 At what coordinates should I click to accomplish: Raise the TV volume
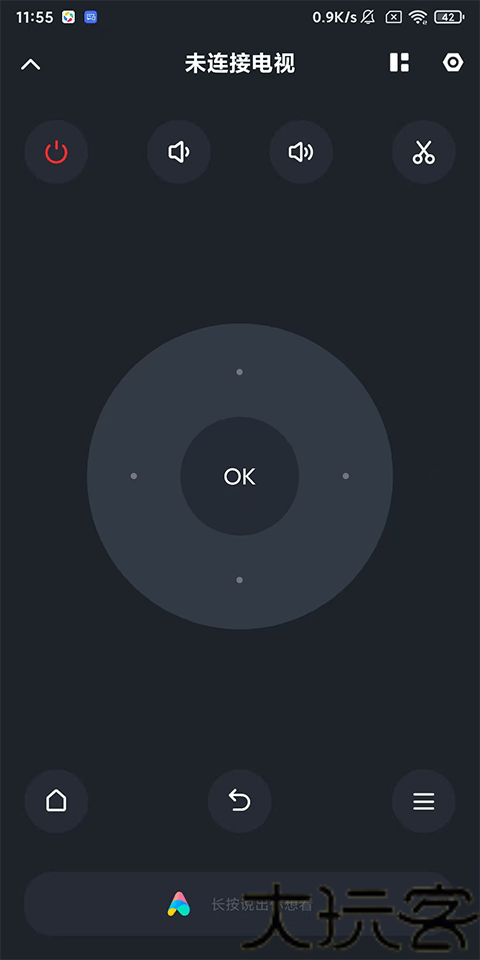point(301,152)
